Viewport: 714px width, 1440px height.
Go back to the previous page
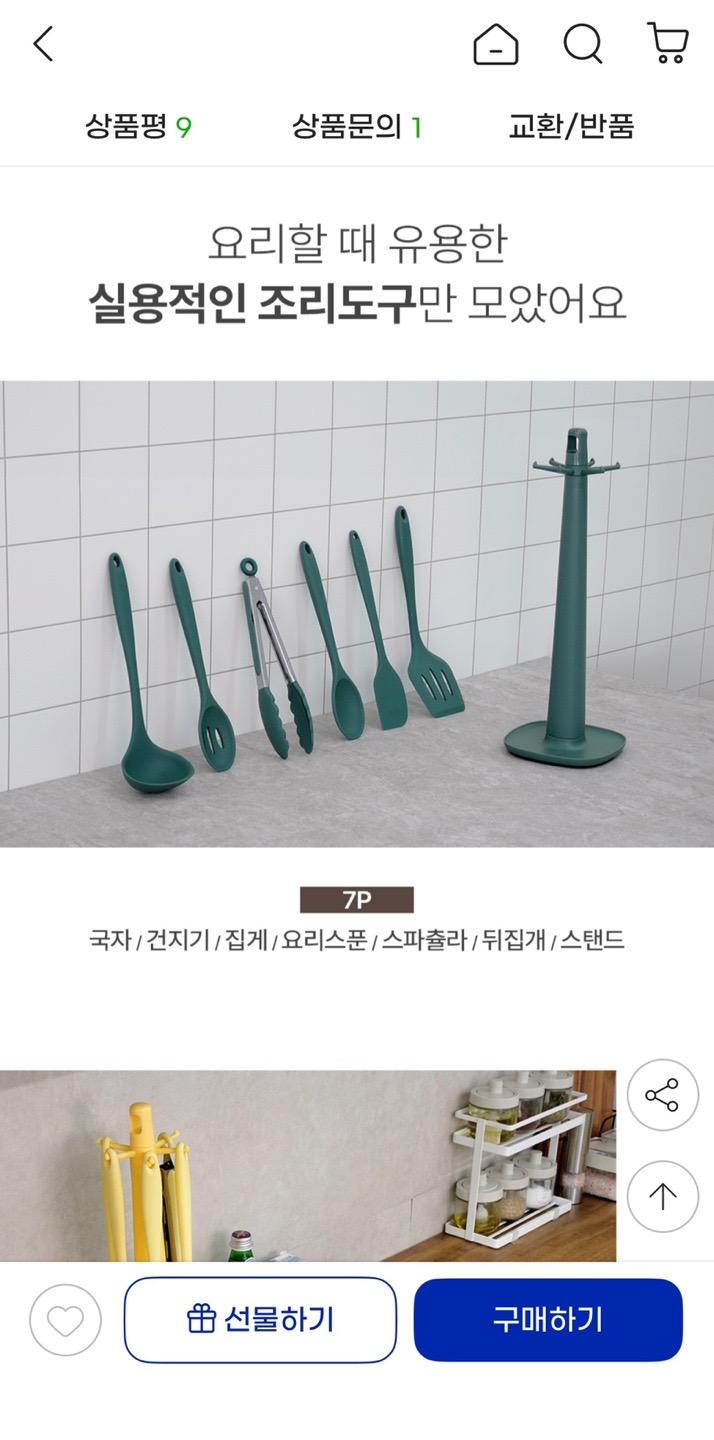pyautogui.click(x=43, y=45)
